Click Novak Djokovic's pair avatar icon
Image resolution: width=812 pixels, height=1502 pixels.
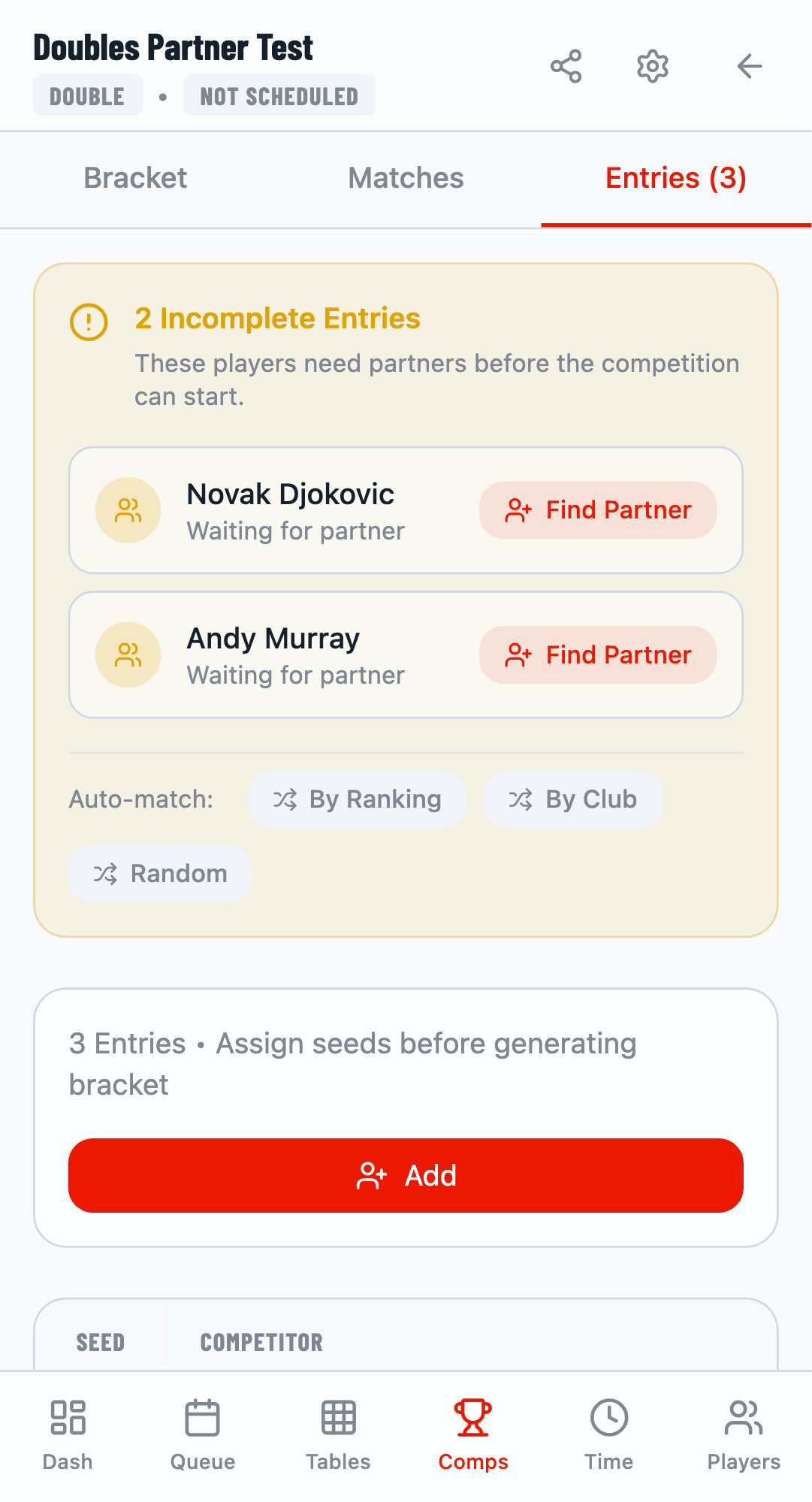point(128,510)
